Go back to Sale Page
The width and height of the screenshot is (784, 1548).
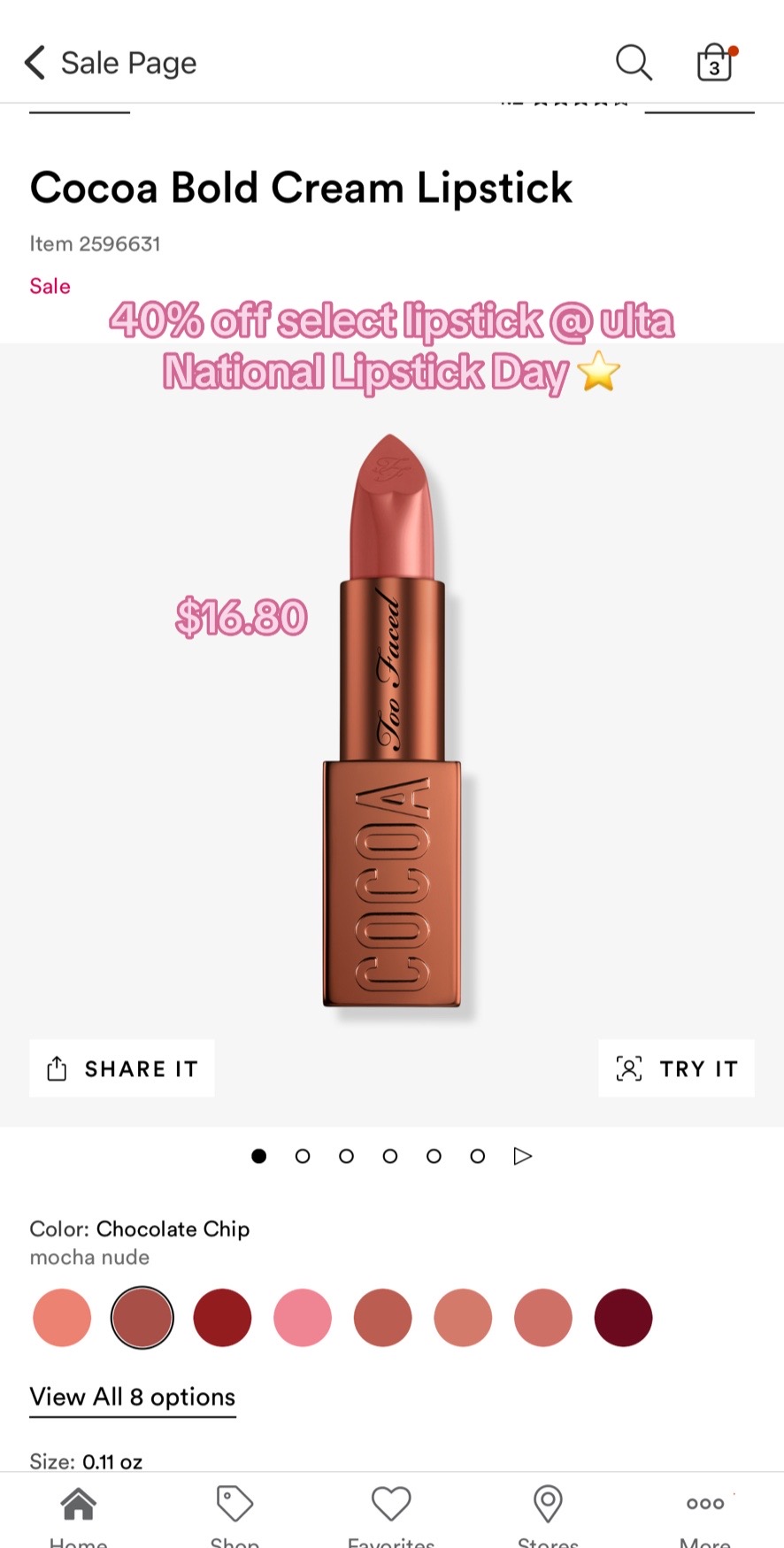click(x=35, y=63)
